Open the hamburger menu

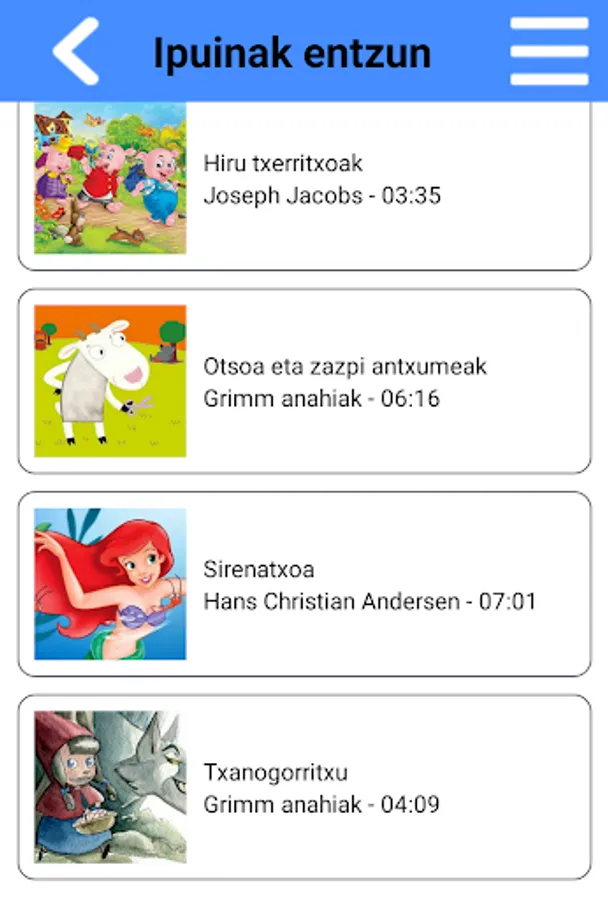pyautogui.click(x=549, y=51)
